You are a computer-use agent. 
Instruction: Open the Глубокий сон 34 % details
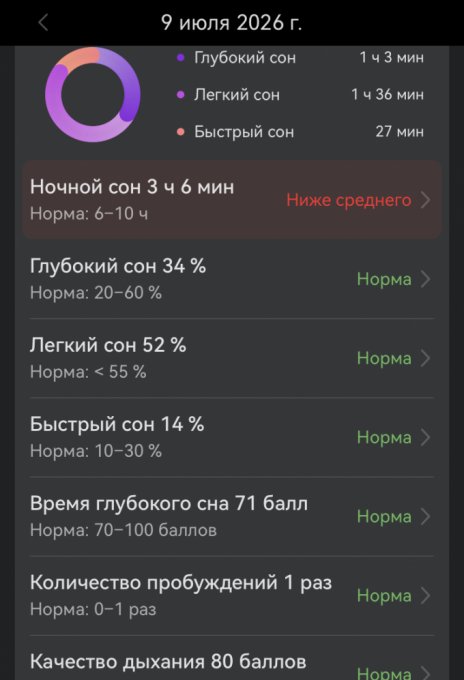(232, 279)
